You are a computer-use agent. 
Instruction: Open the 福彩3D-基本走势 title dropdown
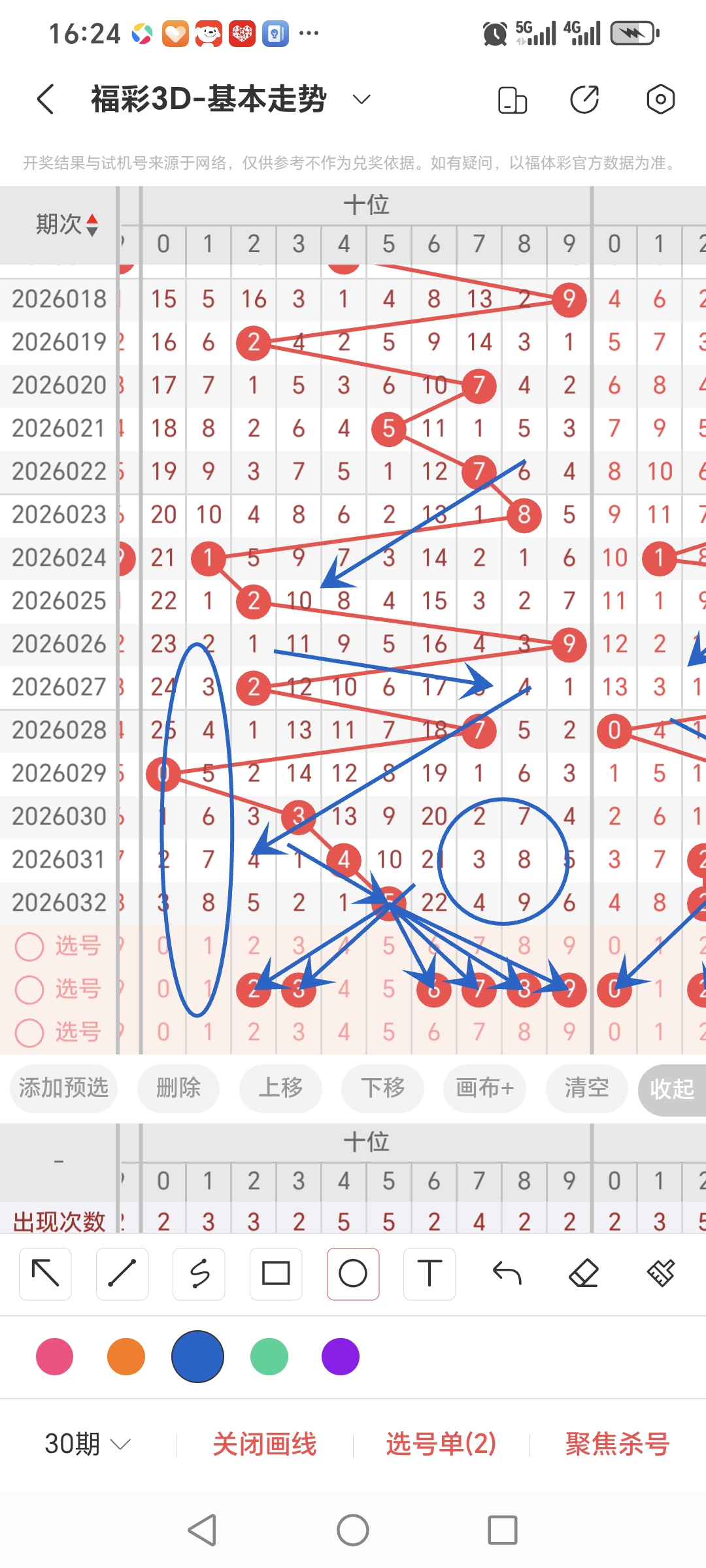360,99
